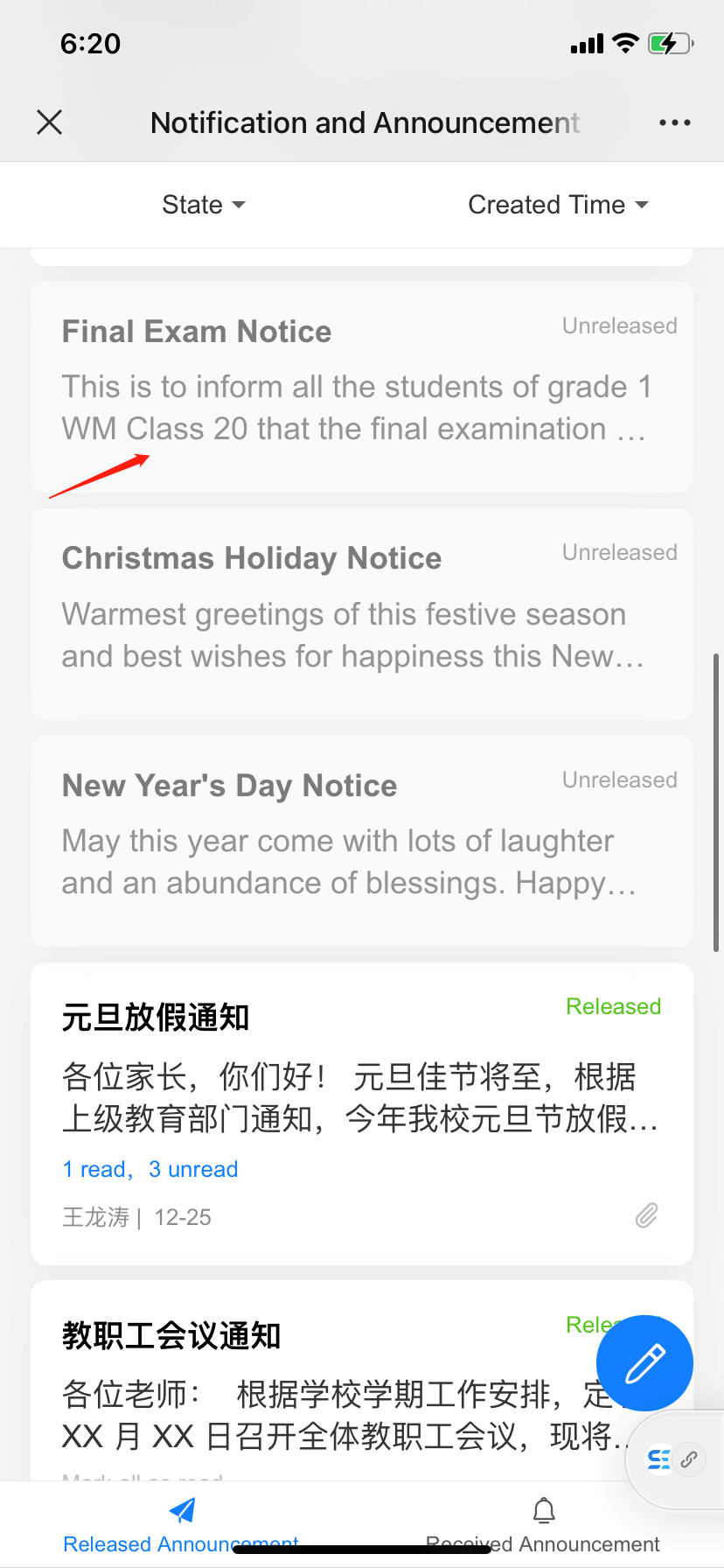Switch to the Released Announcement tab
Screen dimensions: 724x1568
[x=181, y=1522]
